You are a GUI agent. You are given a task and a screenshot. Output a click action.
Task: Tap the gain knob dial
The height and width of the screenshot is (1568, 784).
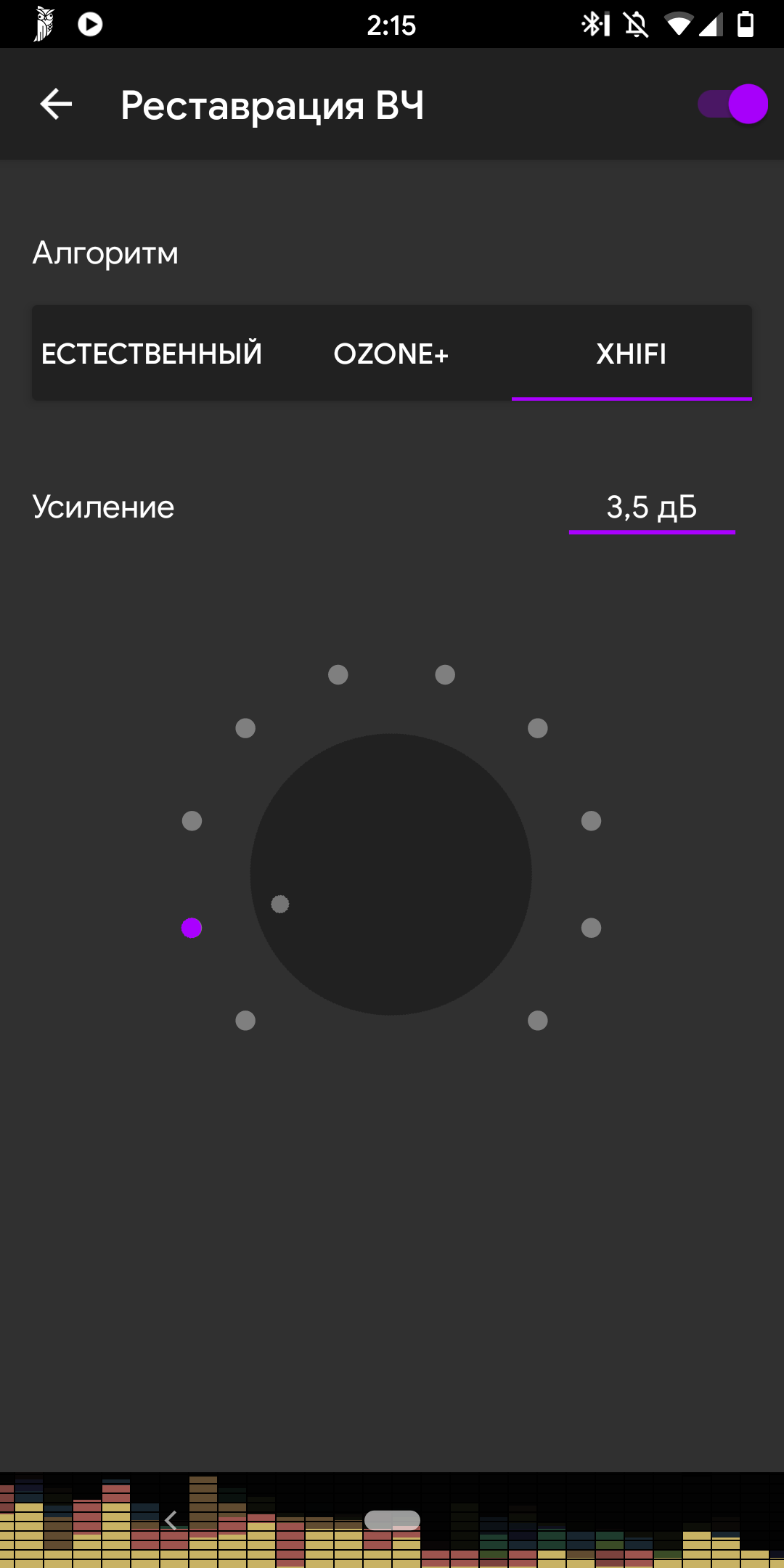click(x=391, y=874)
